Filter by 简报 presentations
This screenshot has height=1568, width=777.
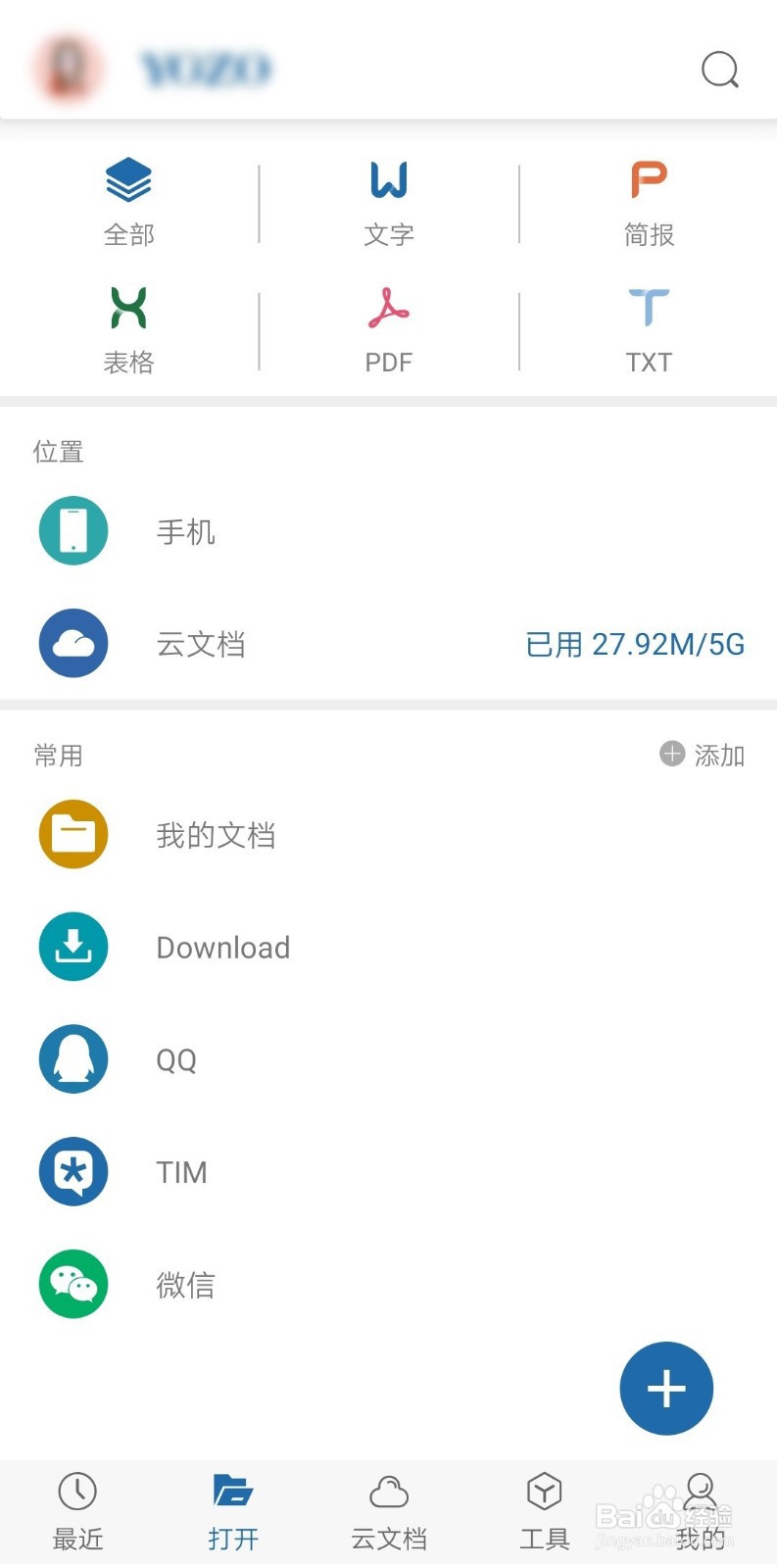649,203
